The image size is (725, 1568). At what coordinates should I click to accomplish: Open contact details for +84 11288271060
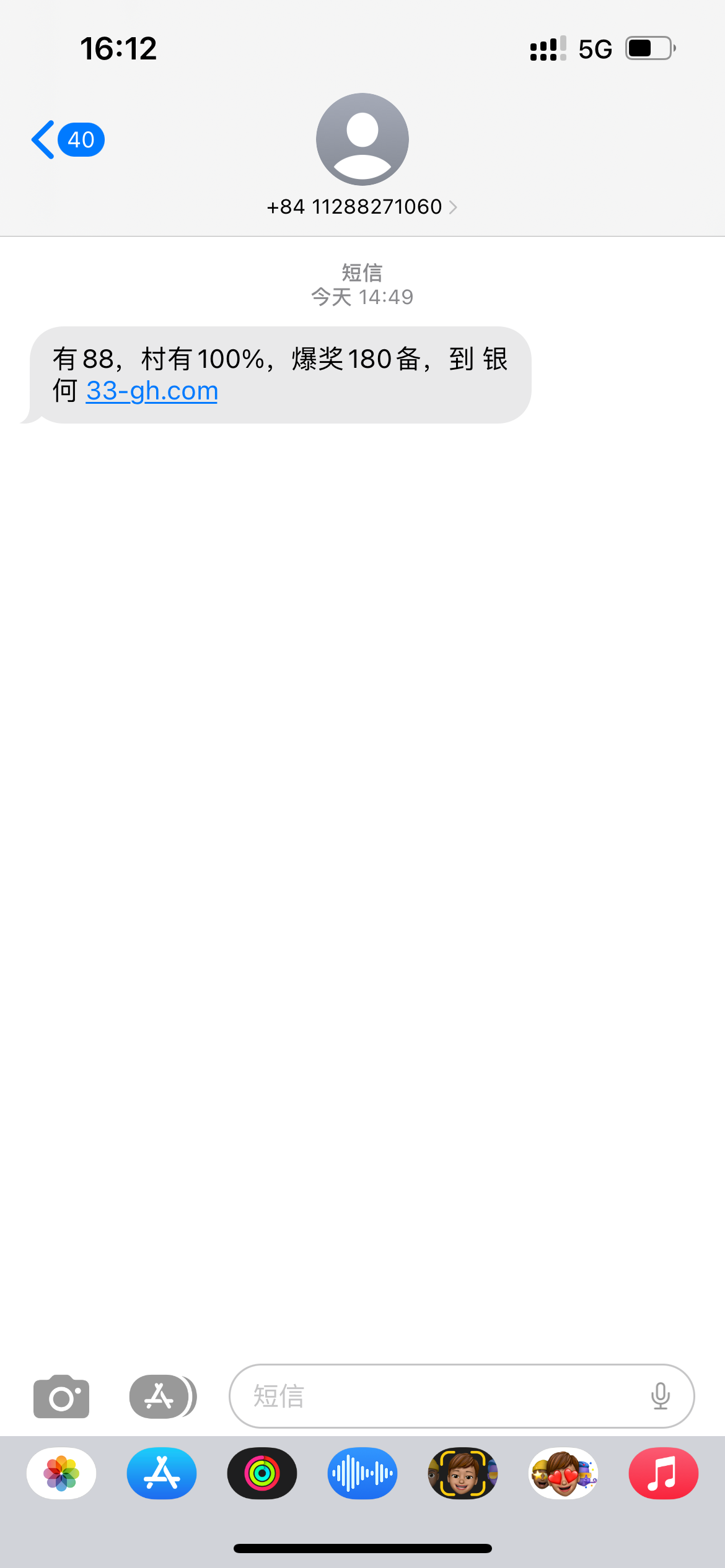362,207
